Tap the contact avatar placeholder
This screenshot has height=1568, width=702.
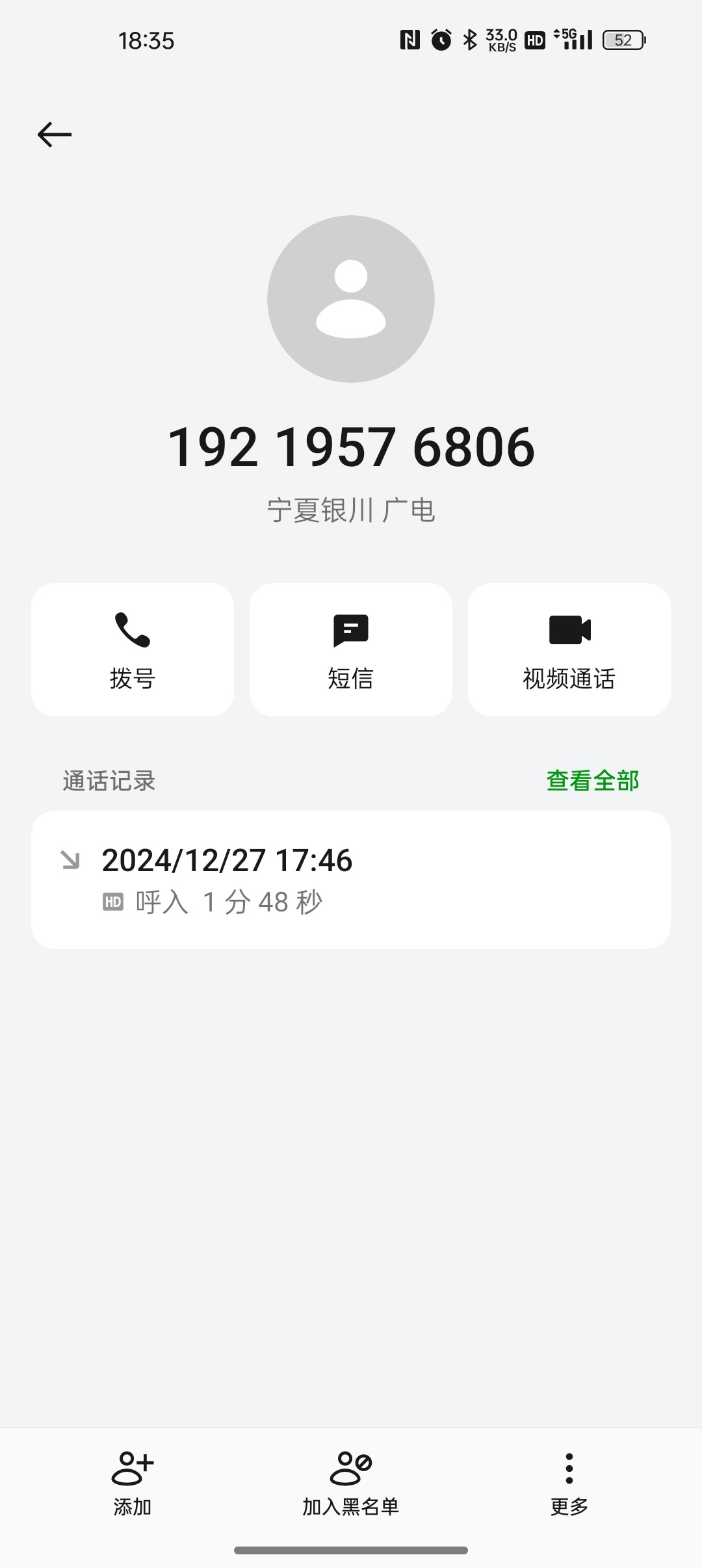(351, 299)
